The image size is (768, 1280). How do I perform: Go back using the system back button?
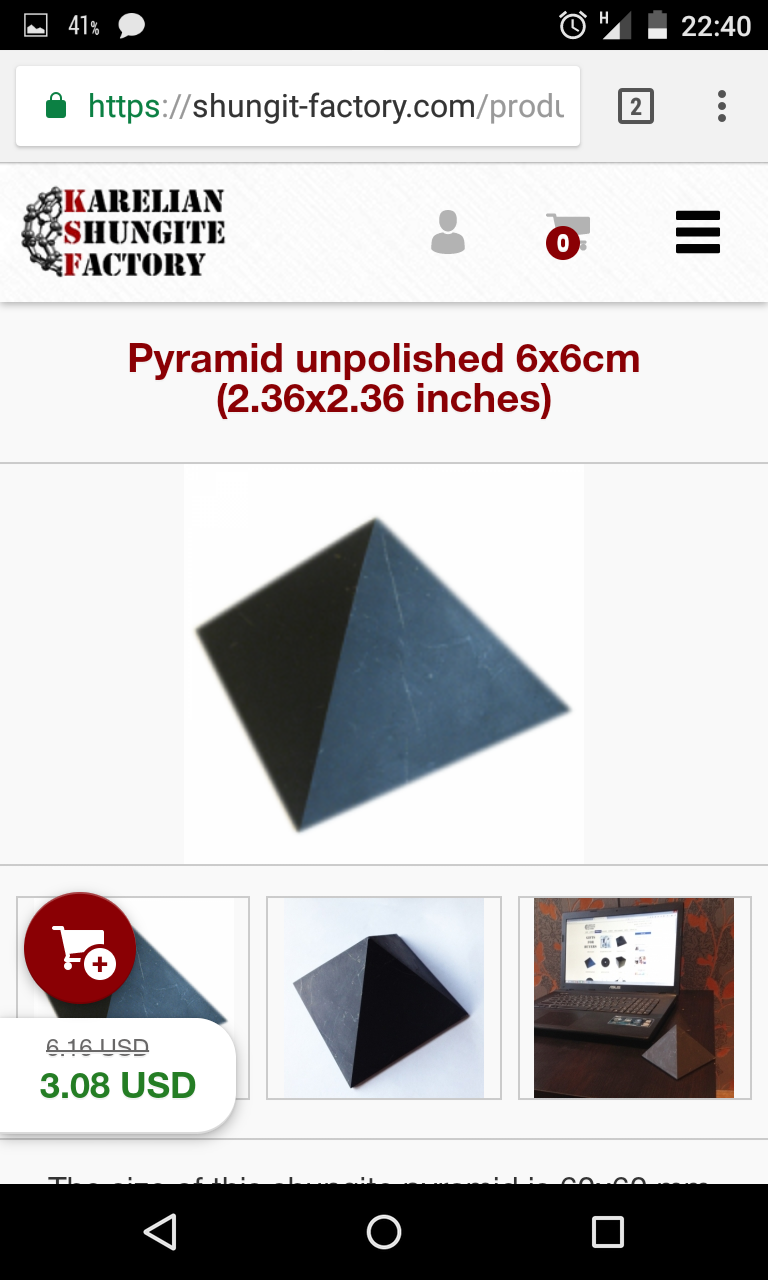160,1232
